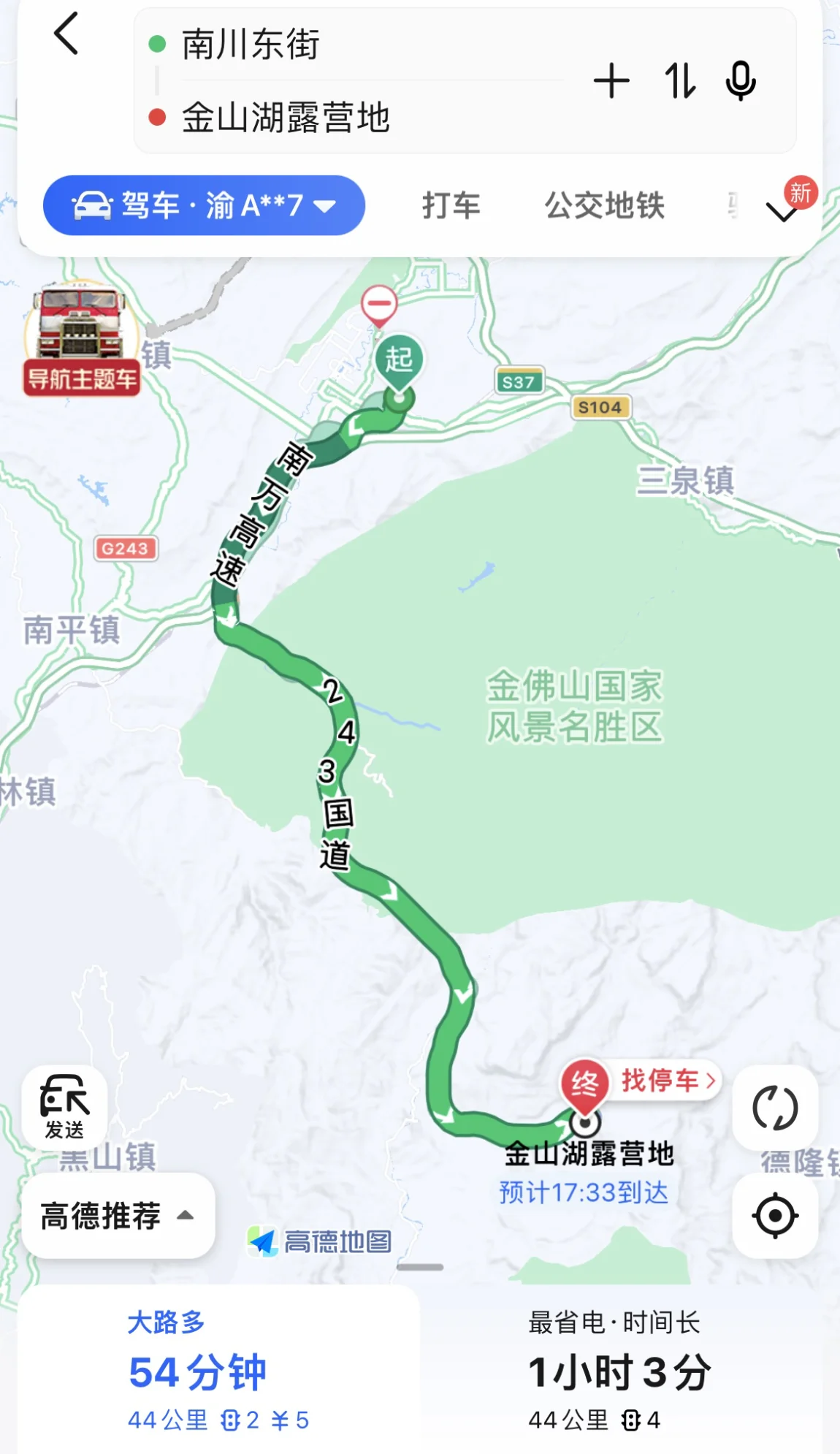840x1454 pixels.
Task: Go back using the top-left arrow
Action: [x=66, y=34]
